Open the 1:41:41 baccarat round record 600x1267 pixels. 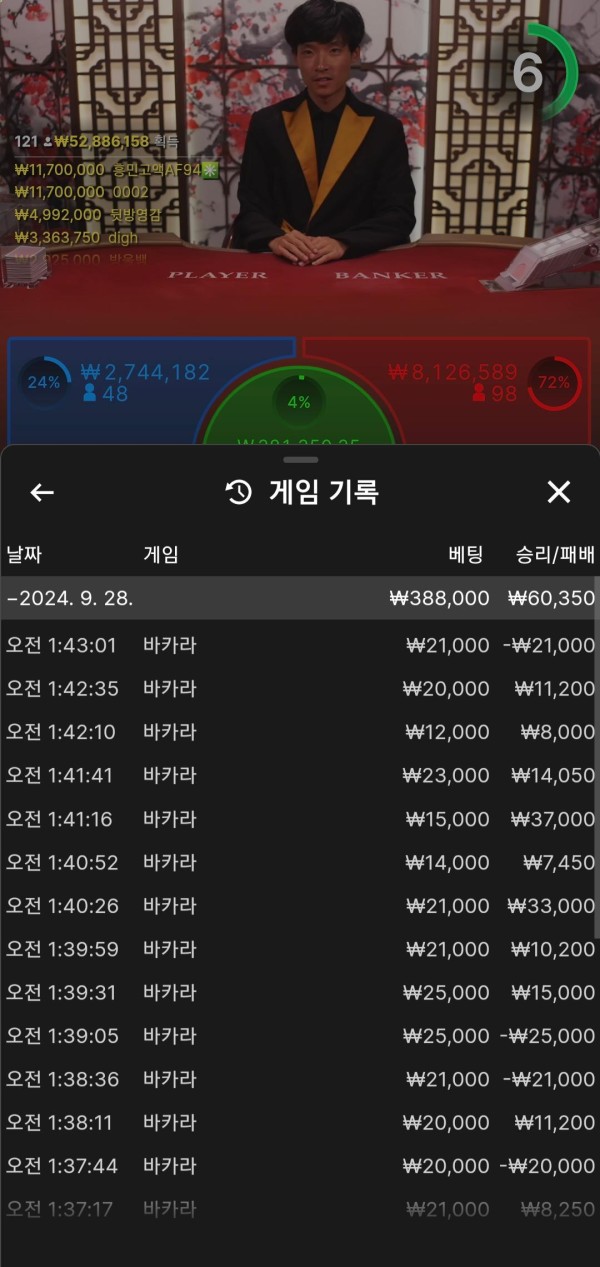[298, 775]
